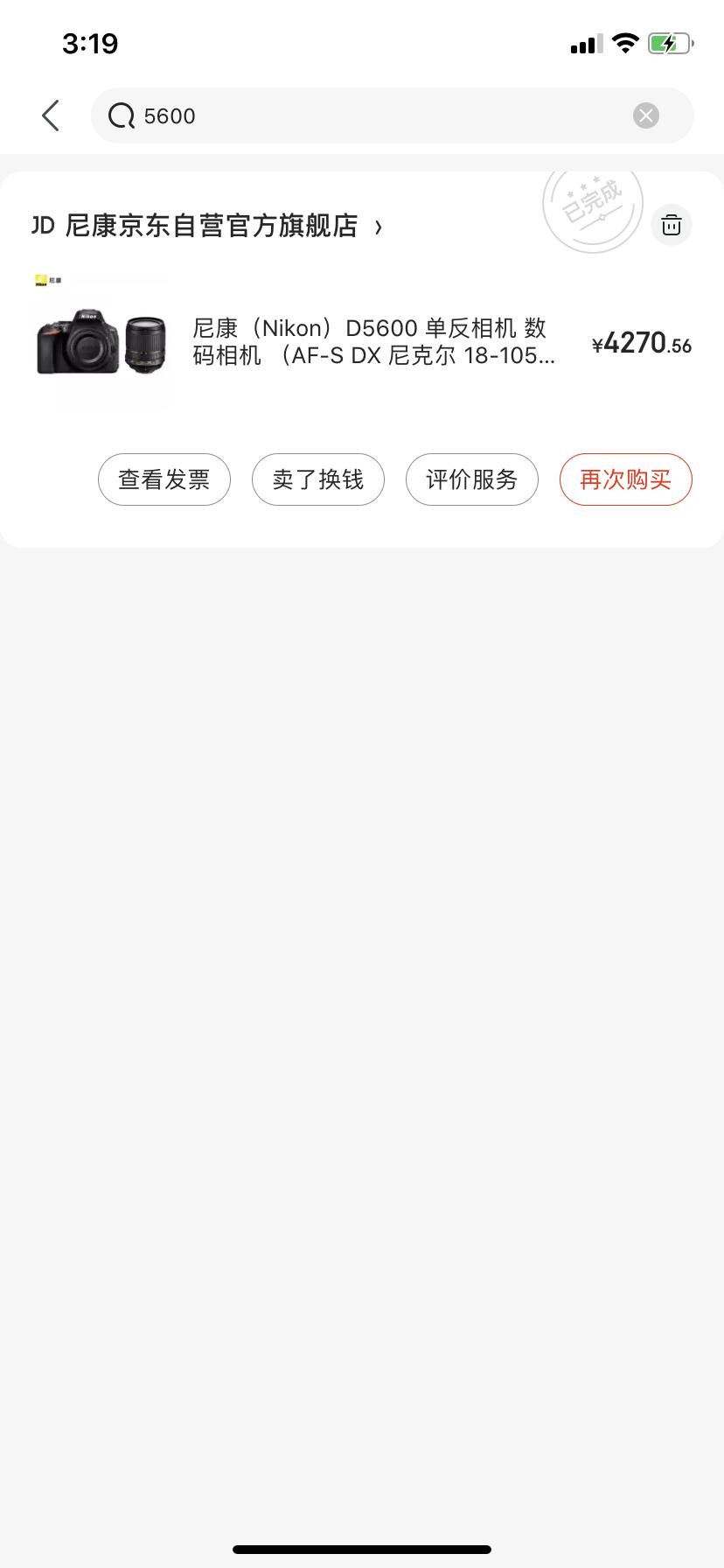Viewport: 724px width, 1568px height.
Task: Tap the cellular signal bars icon
Action: (584, 42)
